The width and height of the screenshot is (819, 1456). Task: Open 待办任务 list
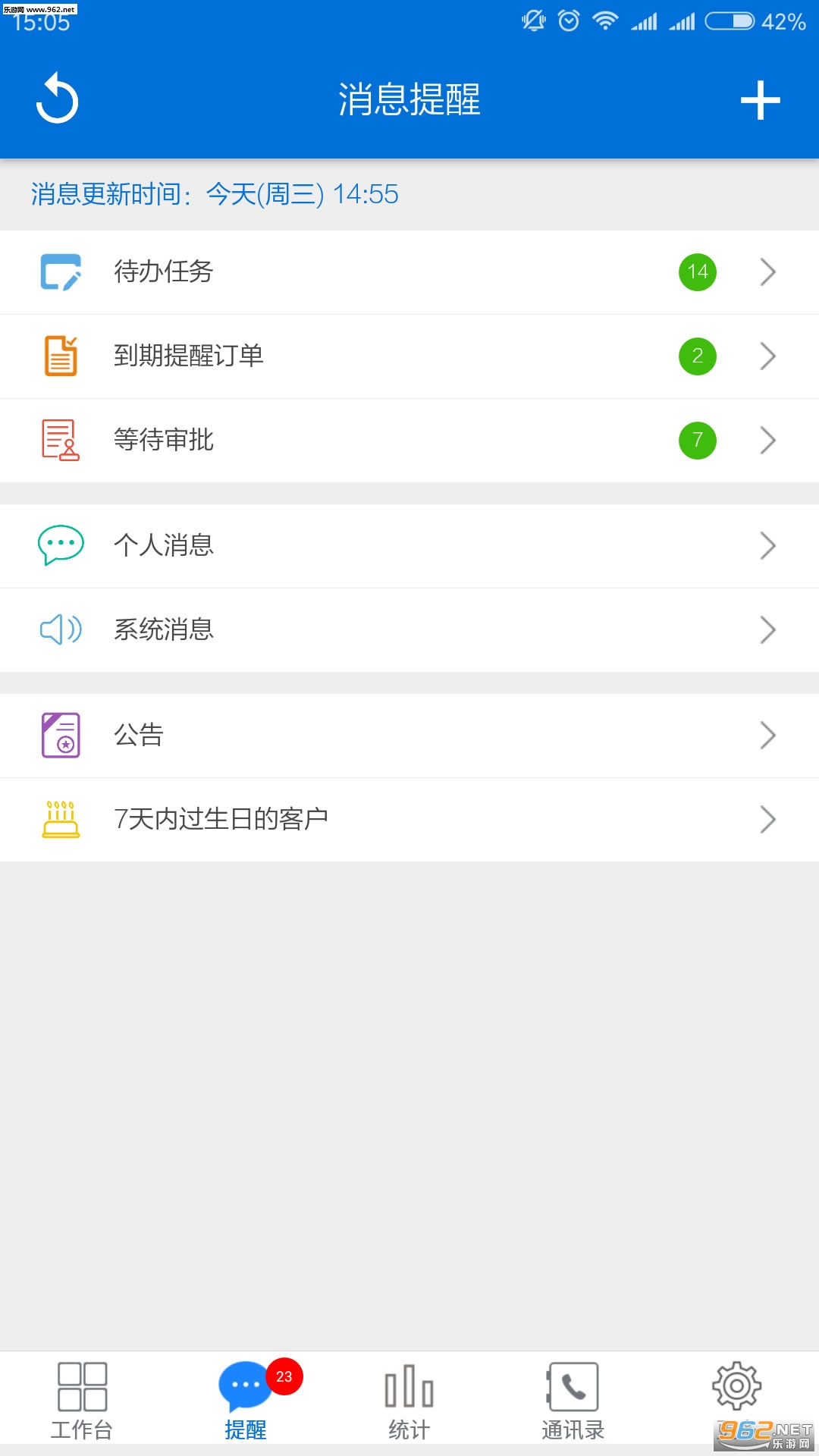tap(409, 272)
